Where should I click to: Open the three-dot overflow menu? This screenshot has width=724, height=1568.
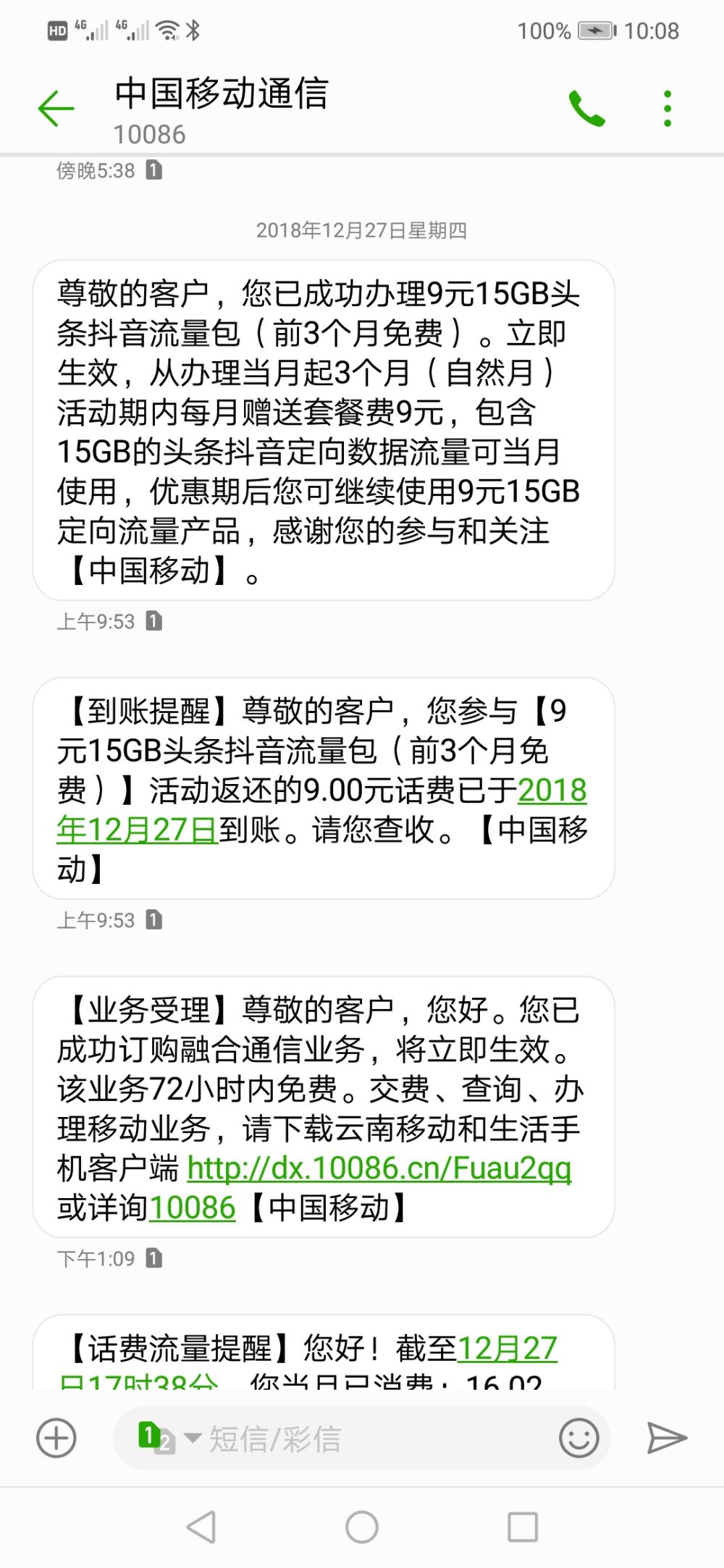point(668,109)
